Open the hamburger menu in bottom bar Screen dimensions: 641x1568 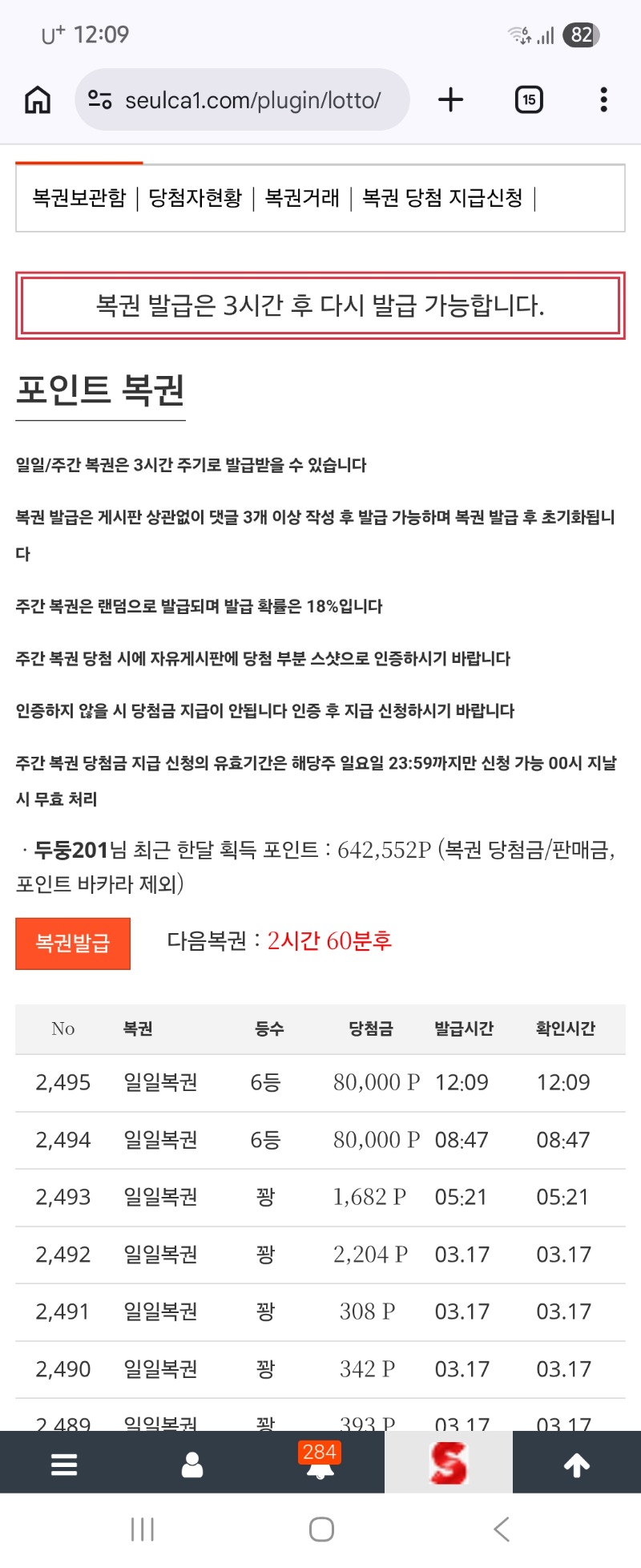point(64,1465)
